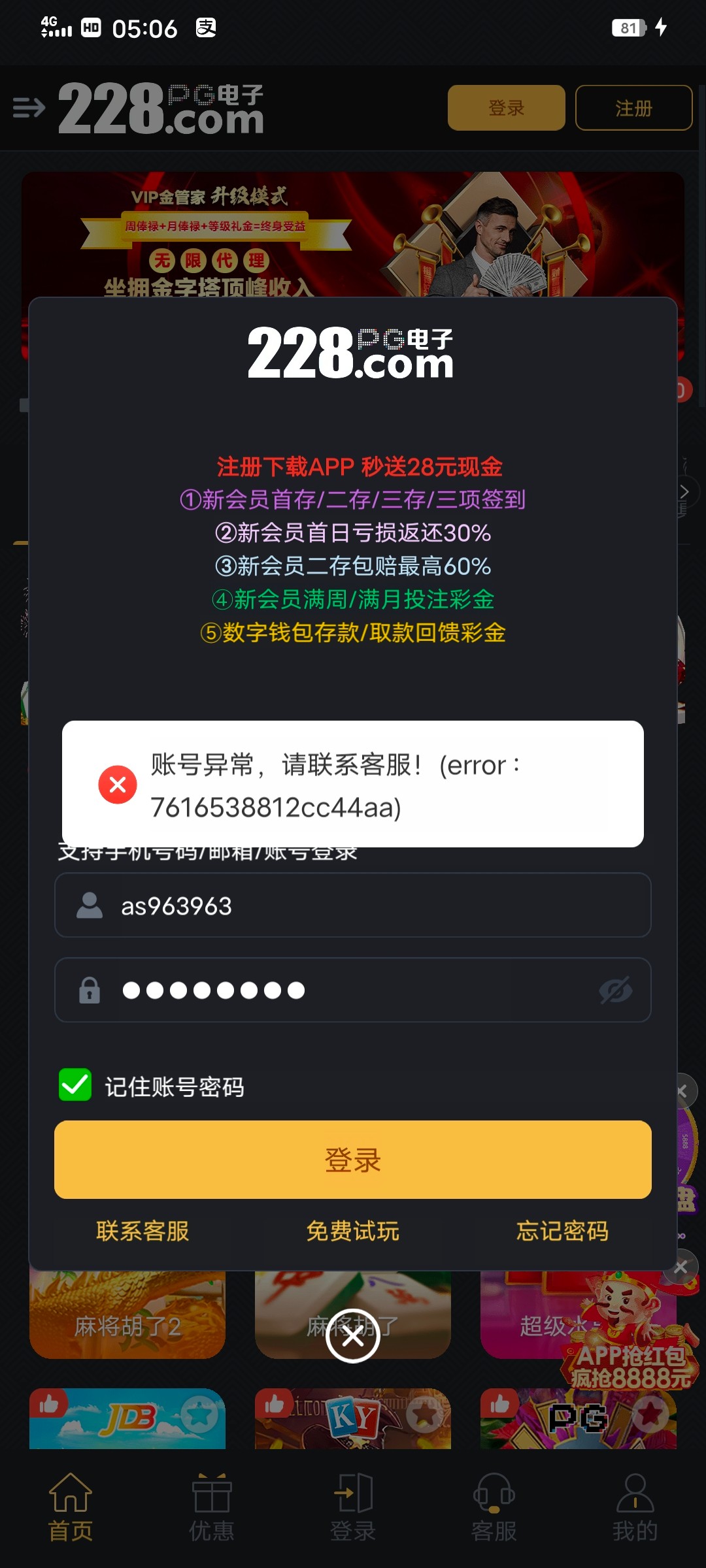The width and height of the screenshot is (706, 1568).
Task: Tap the 登录 button in the top header
Action: (506, 108)
